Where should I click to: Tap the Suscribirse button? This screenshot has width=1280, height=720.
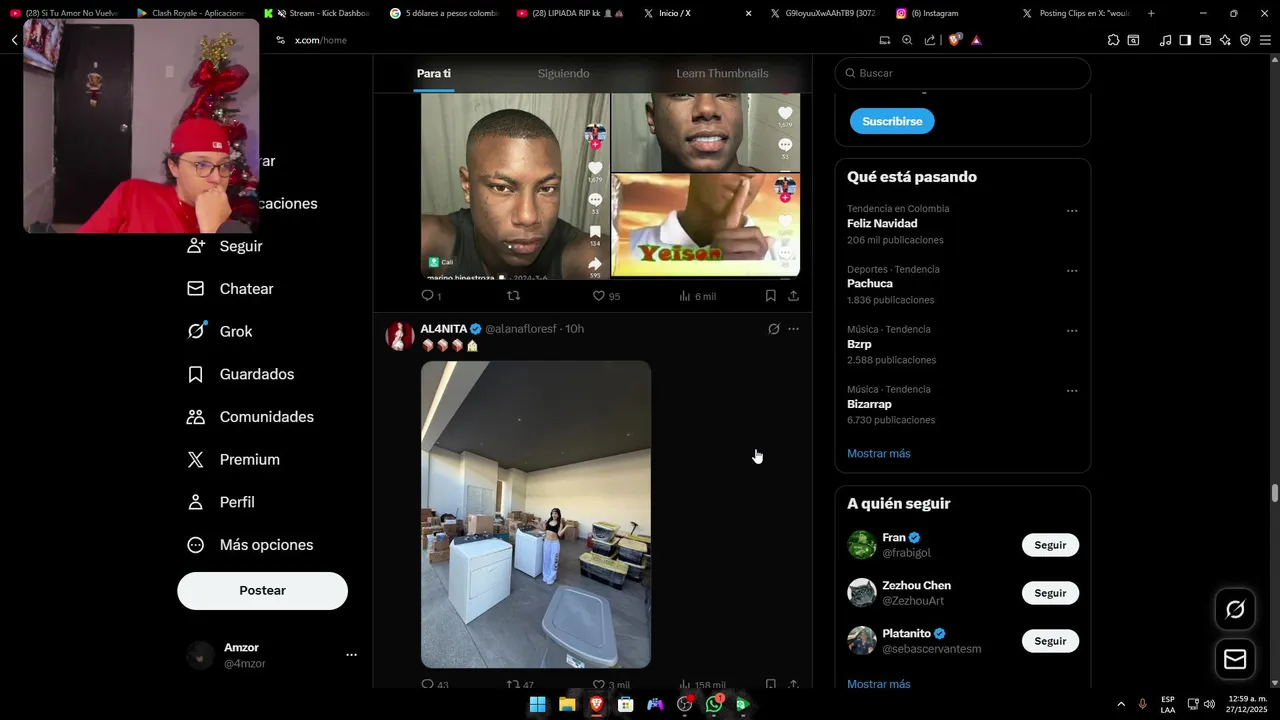pyautogui.click(x=892, y=121)
